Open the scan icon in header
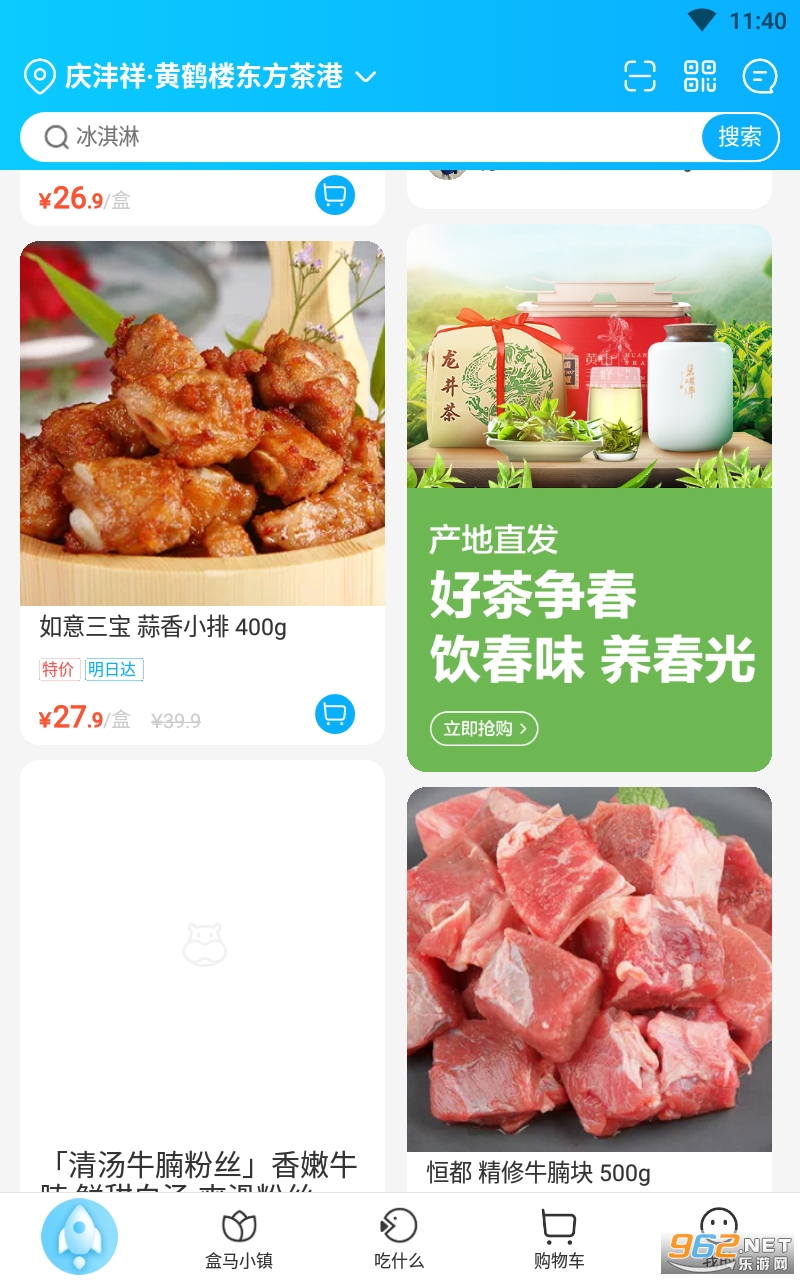Screen dimensions: 800x1280 pyautogui.click(x=640, y=76)
